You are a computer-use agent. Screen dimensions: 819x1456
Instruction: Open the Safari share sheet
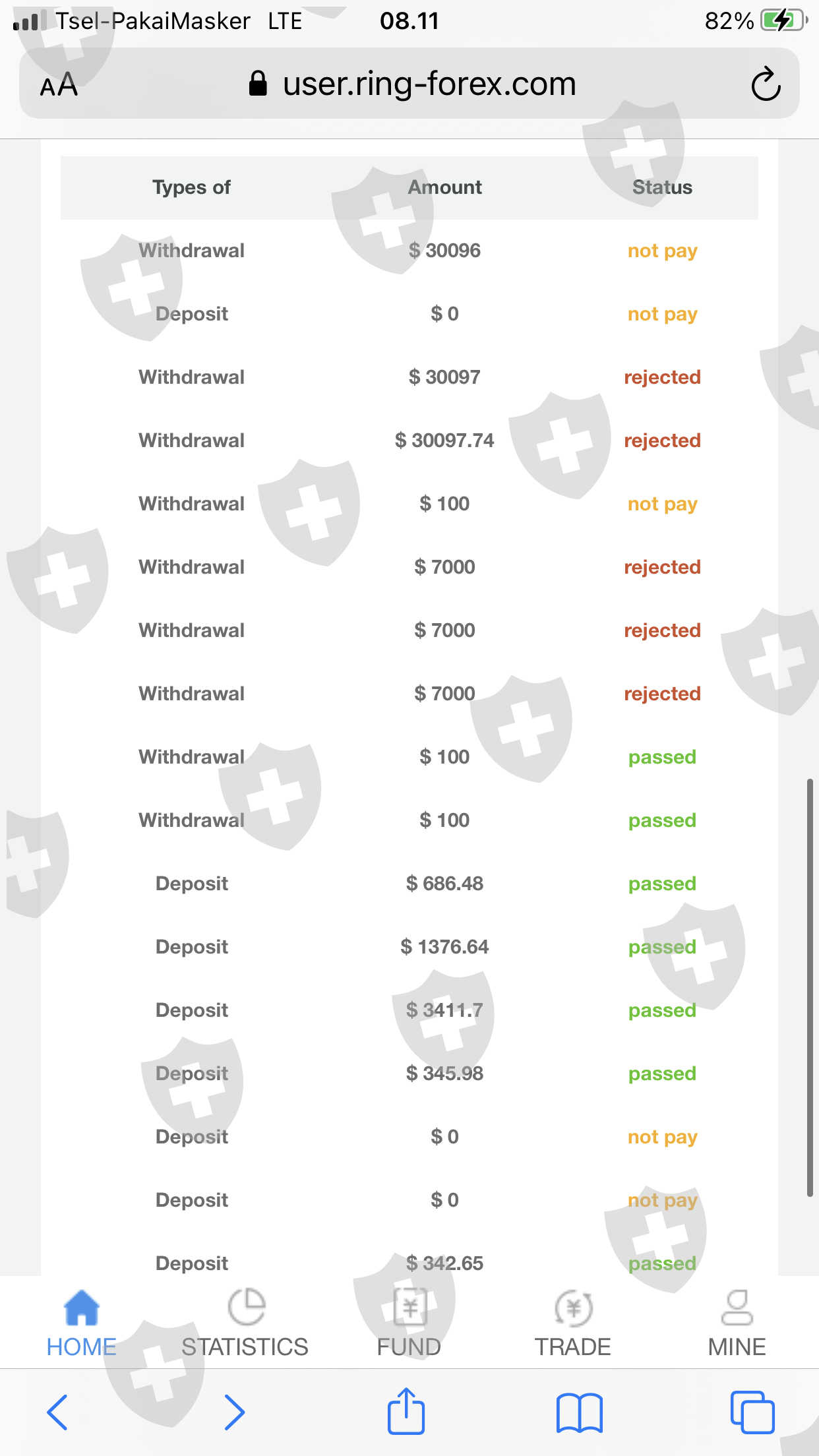406,1410
